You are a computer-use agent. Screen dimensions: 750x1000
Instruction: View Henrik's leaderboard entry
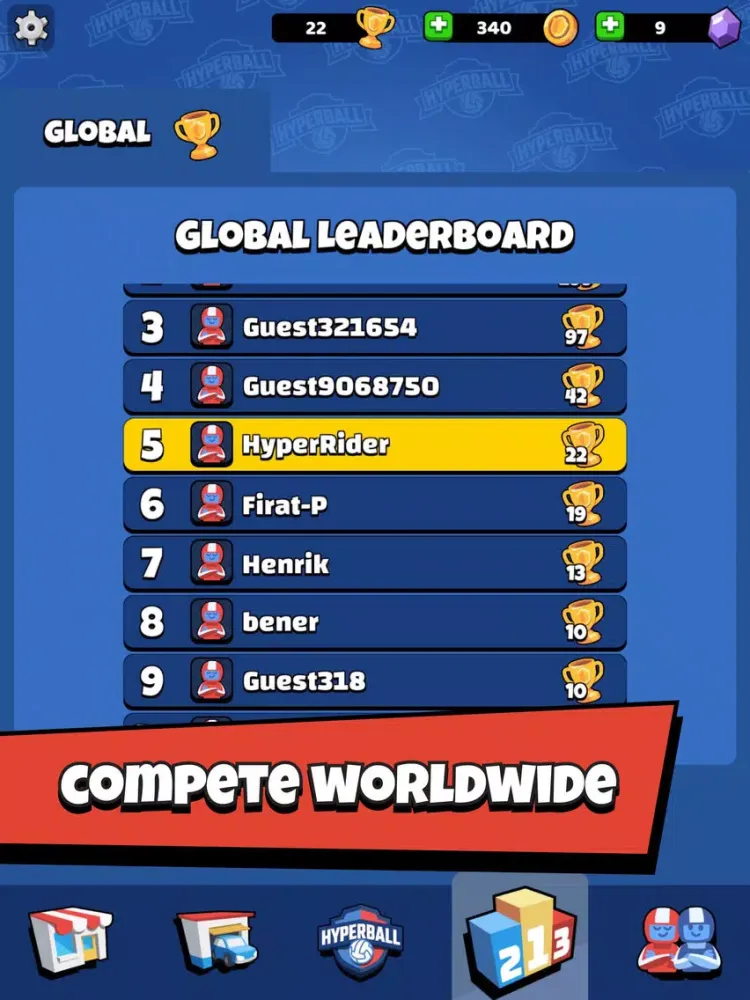pos(375,563)
